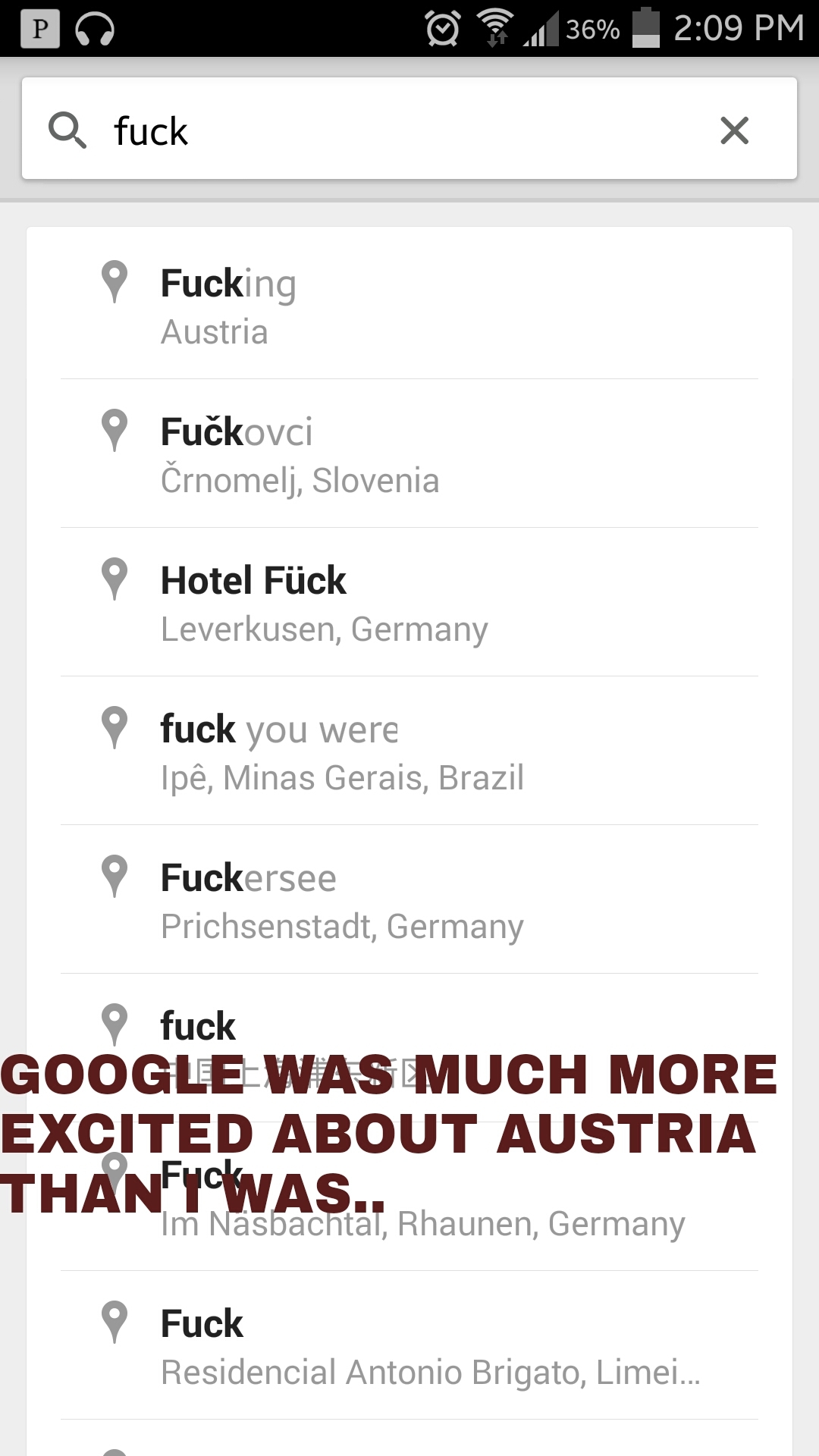Clear the search text with X
Image resolution: width=819 pixels, height=1456 pixels.
point(734,130)
